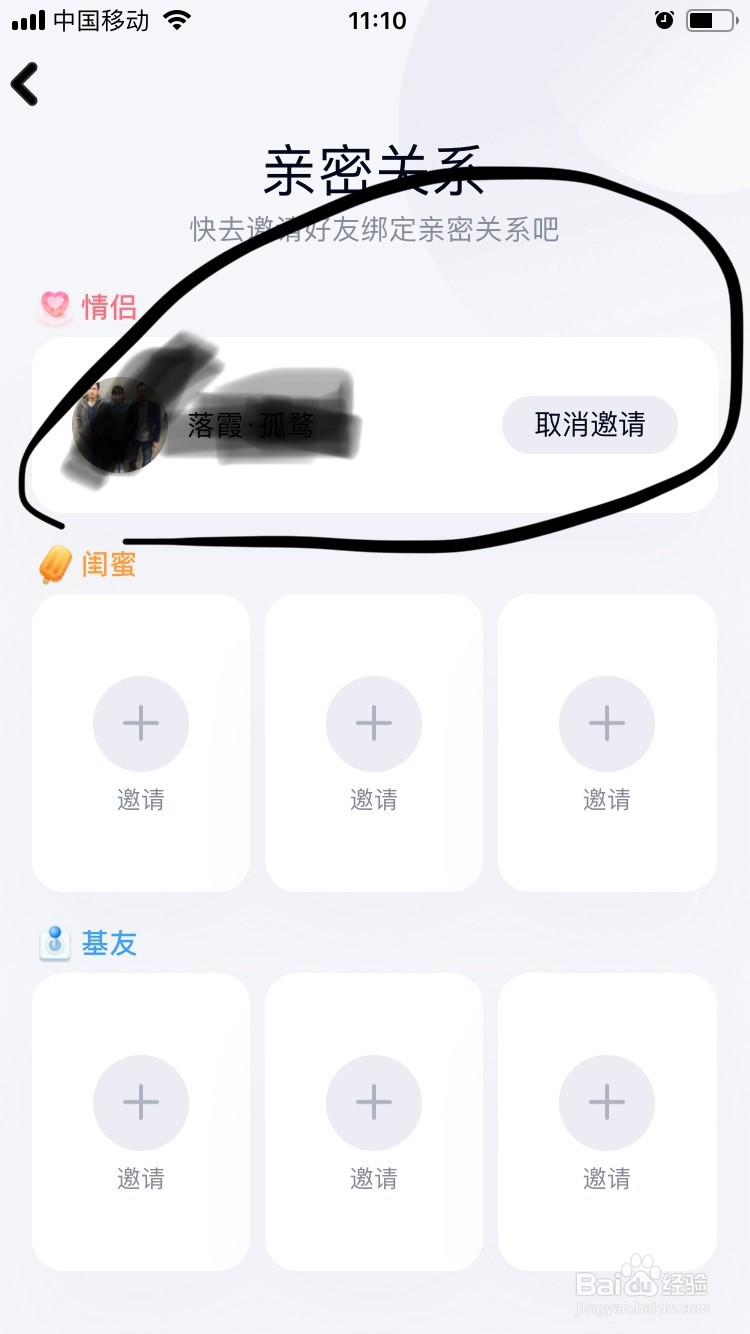This screenshot has width=750, height=1334.
Task: Tap the first plus circle in the 闺蜜 row
Action: pyautogui.click(x=140, y=723)
